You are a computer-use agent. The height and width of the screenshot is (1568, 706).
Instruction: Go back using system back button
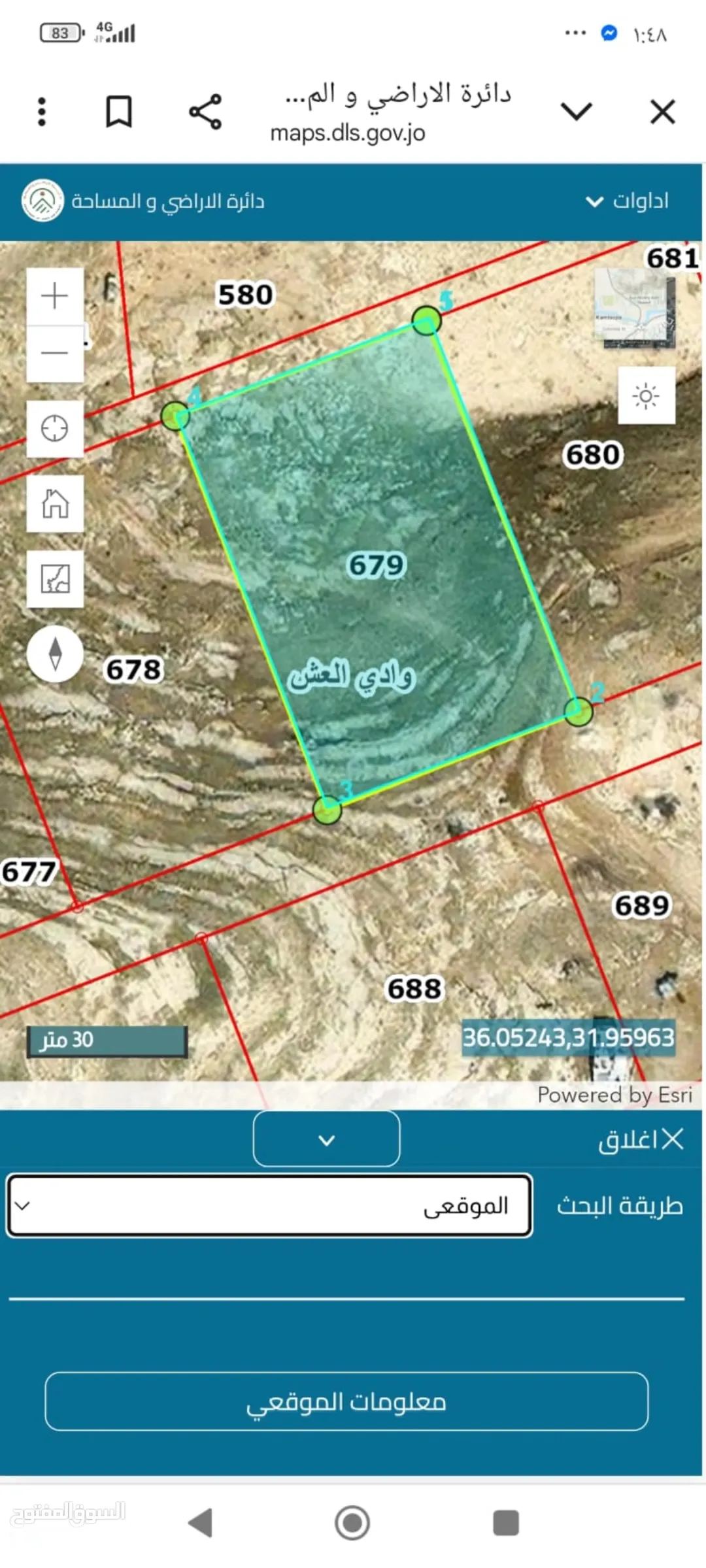click(200, 1523)
